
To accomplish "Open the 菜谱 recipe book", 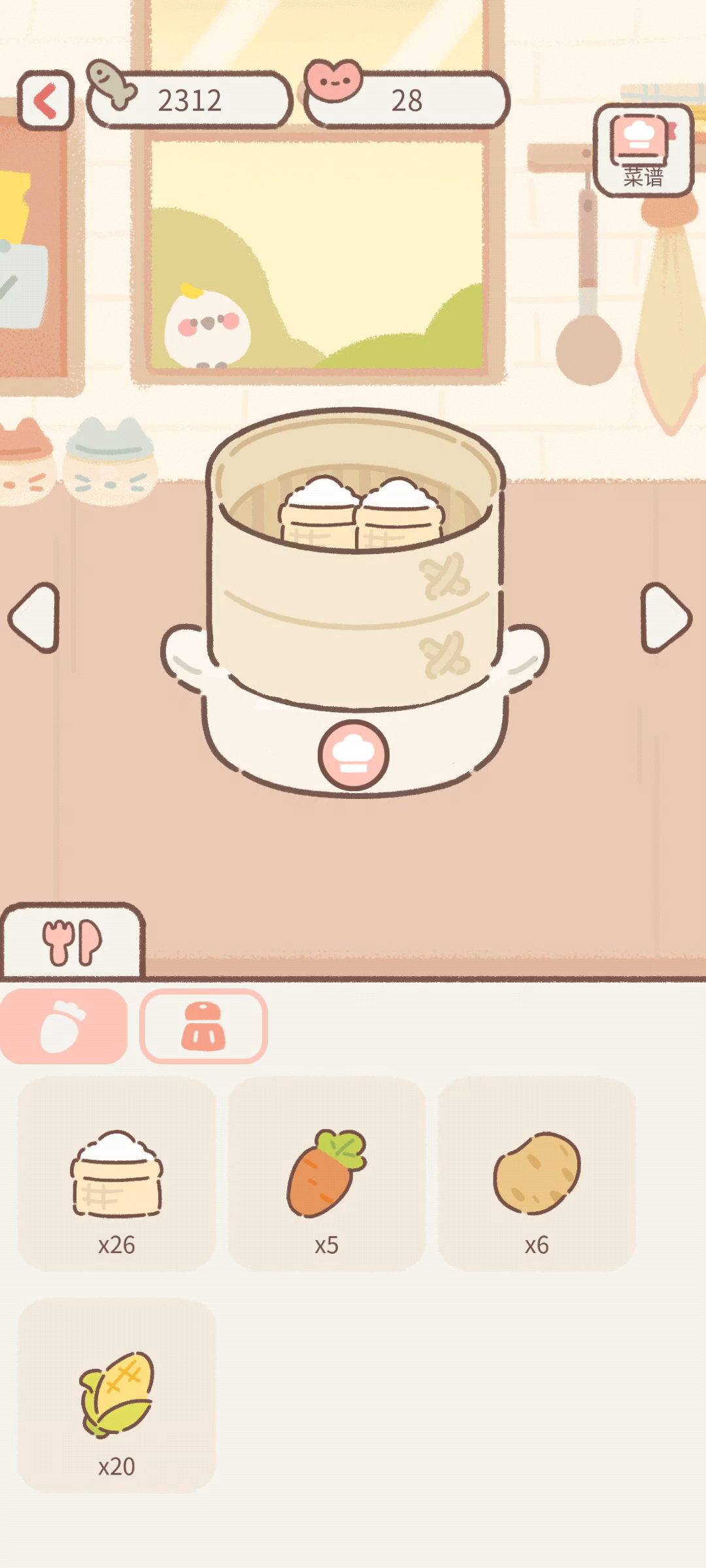I will (643, 150).
